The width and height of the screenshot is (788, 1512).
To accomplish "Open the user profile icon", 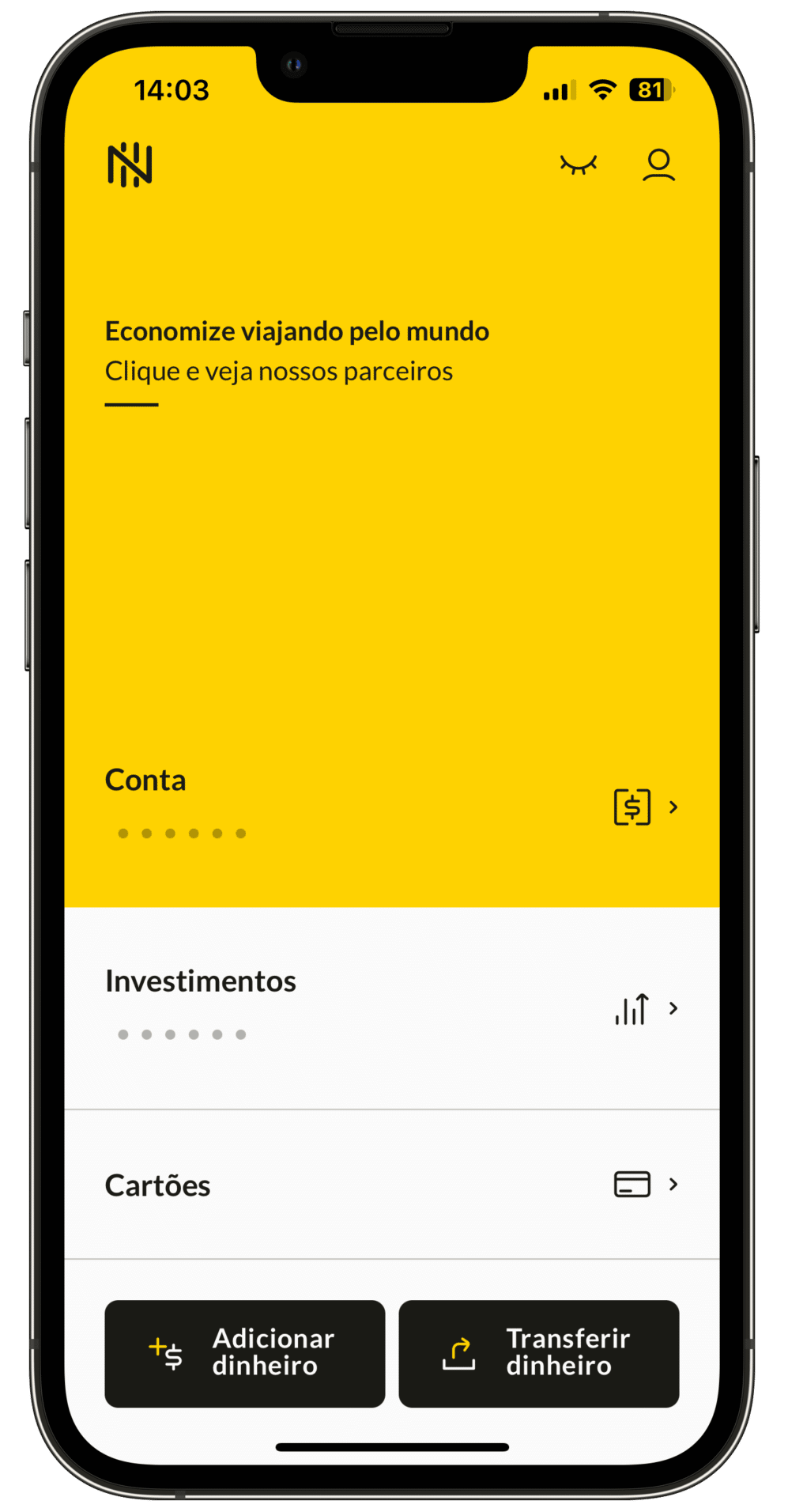I will point(658,164).
